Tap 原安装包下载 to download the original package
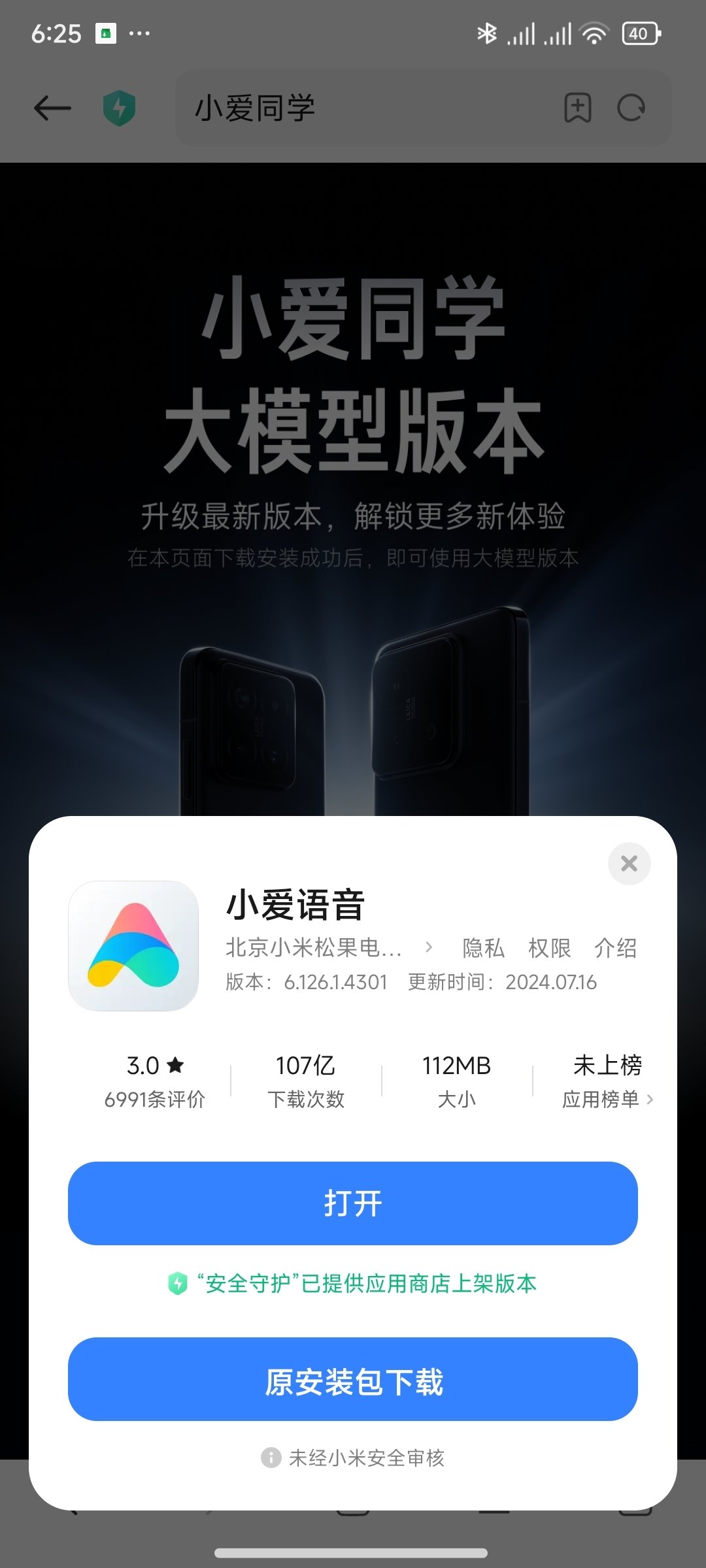 coord(353,1379)
